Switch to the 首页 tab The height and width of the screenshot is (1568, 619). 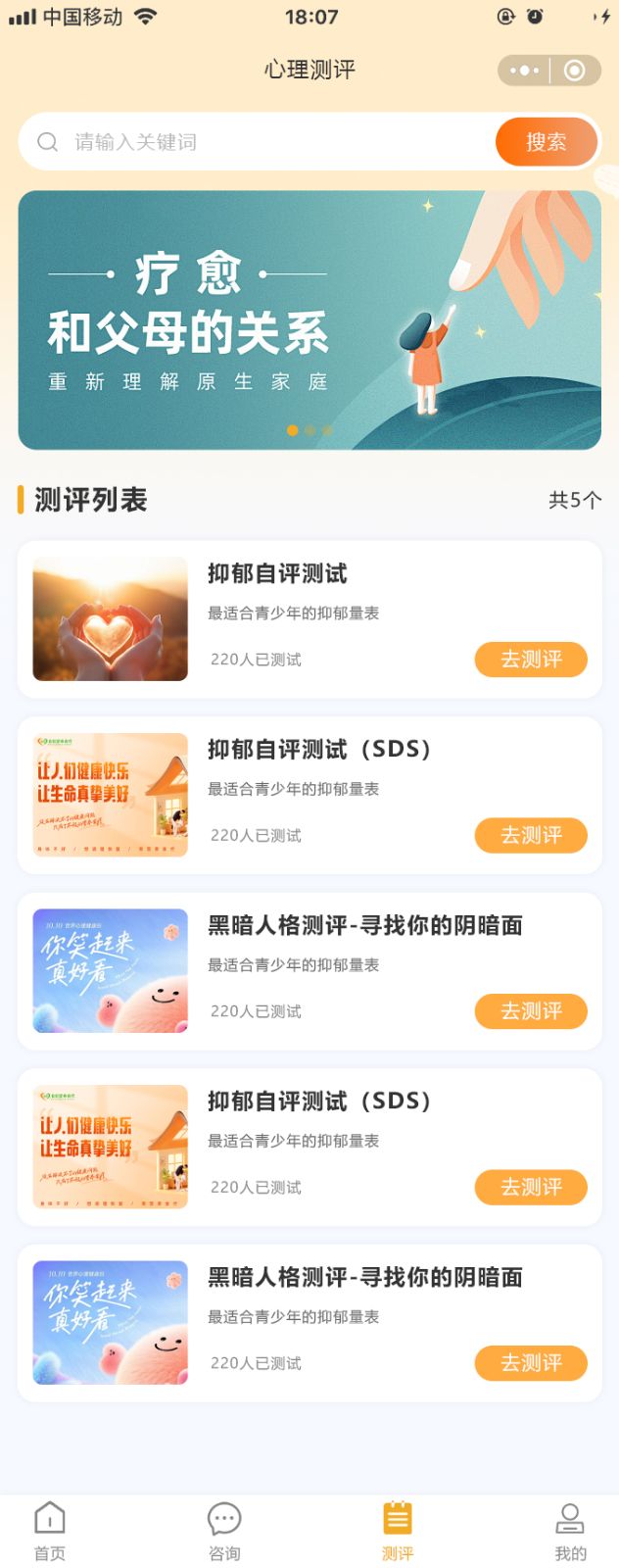(x=50, y=1531)
